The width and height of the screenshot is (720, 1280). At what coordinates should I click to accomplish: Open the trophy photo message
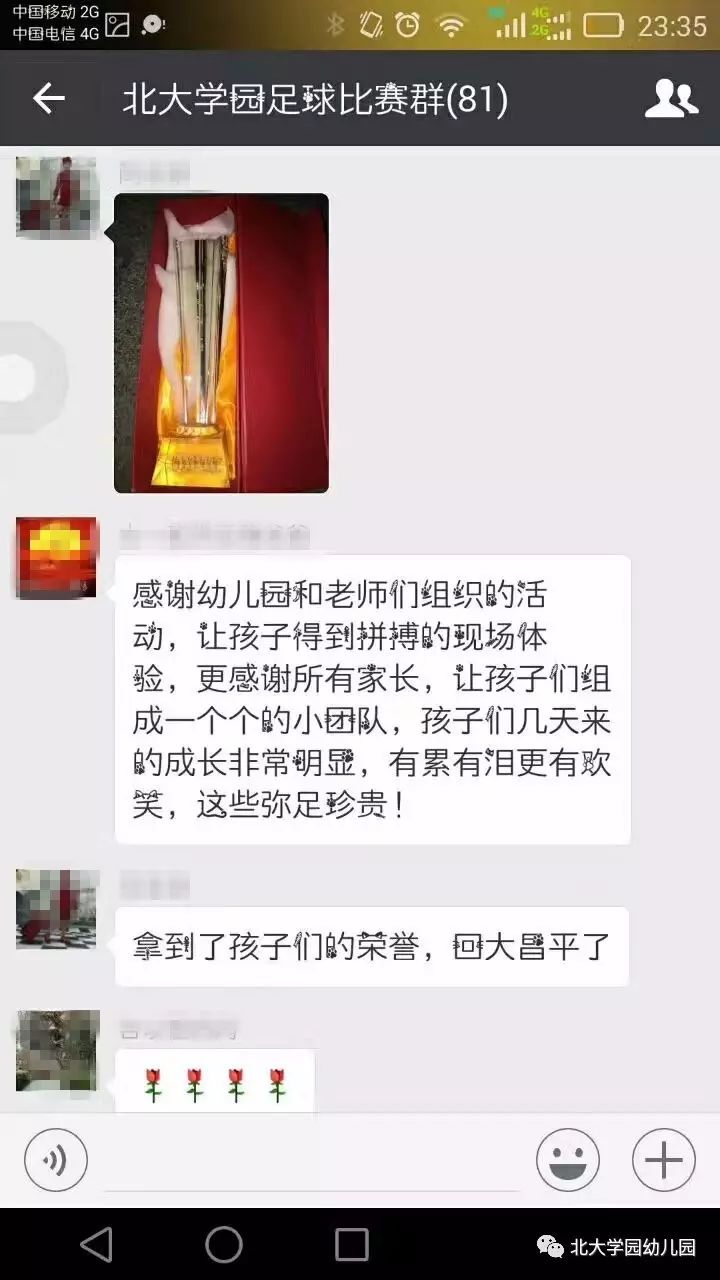(x=221, y=343)
